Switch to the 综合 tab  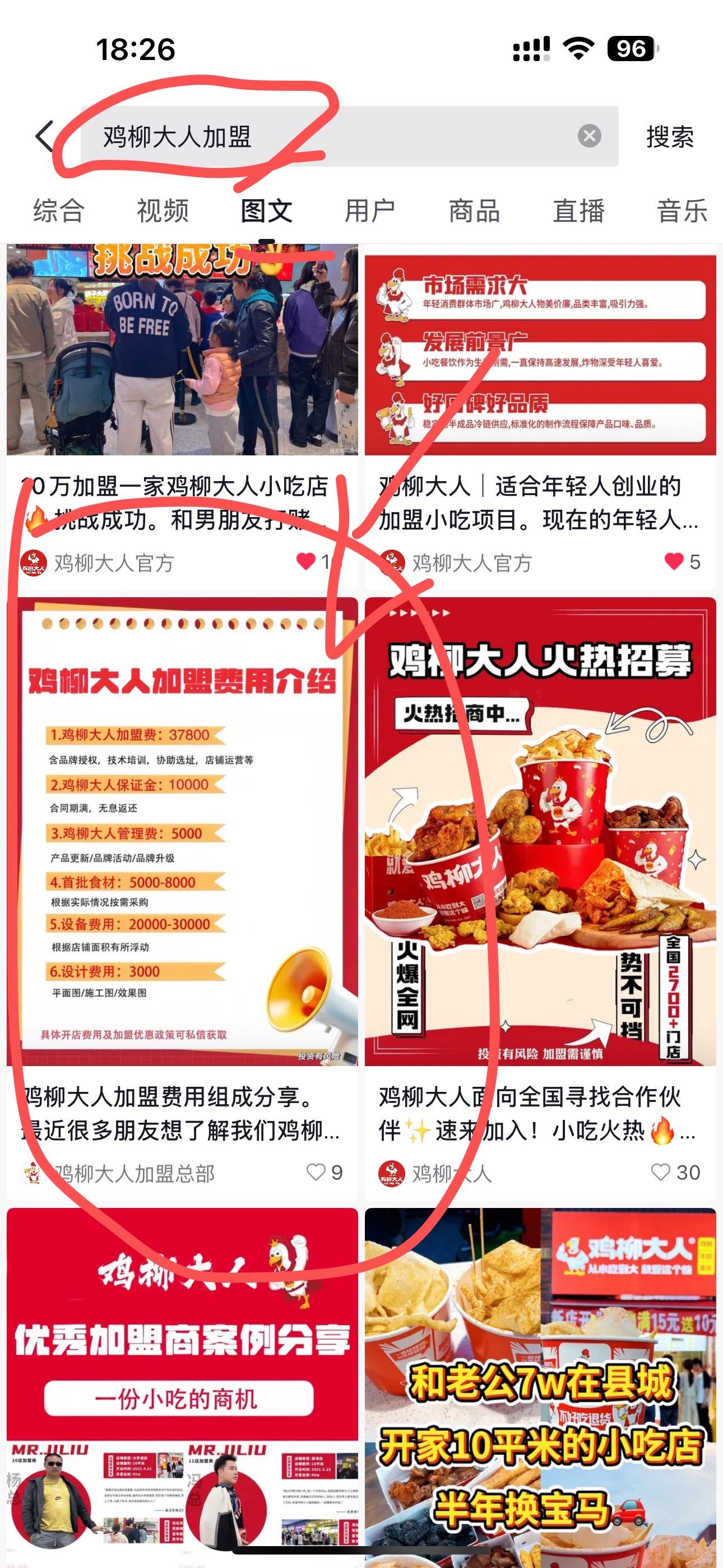[58, 211]
